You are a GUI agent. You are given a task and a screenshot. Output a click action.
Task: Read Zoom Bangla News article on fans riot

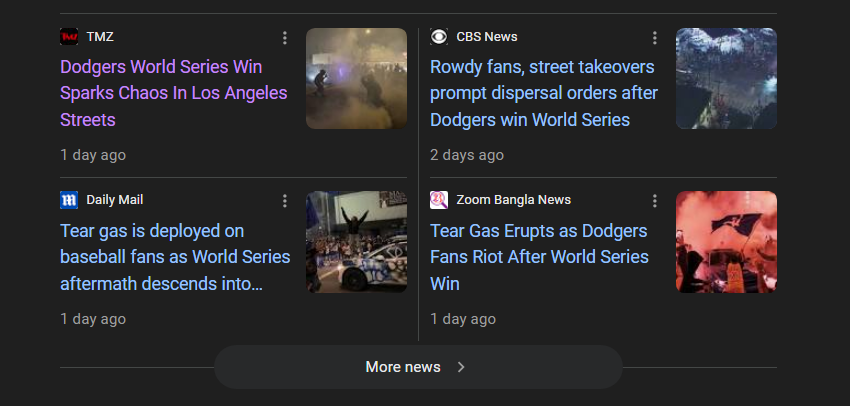point(539,257)
